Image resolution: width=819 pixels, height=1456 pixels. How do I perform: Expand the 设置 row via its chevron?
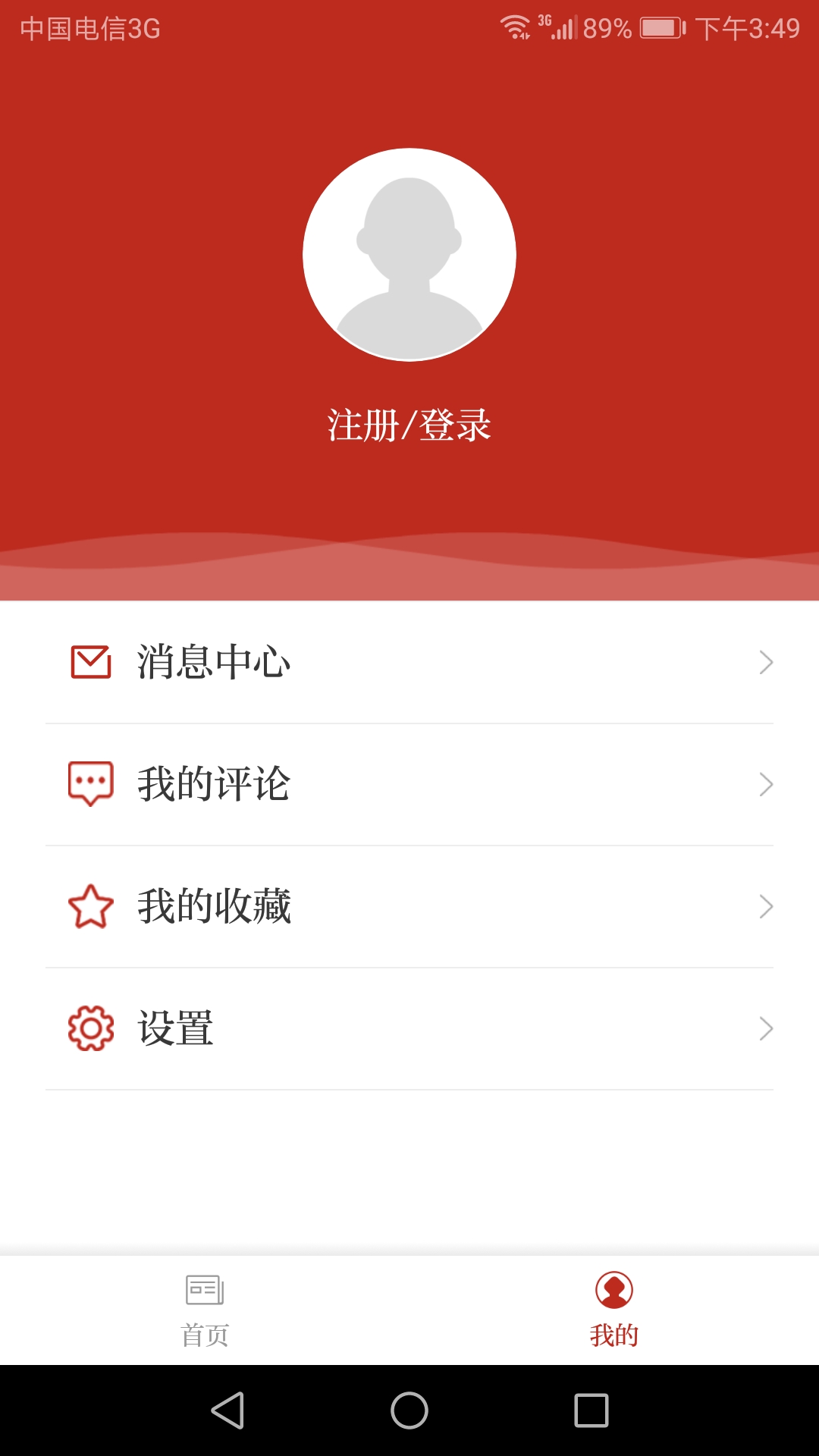tap(766, 1028)
